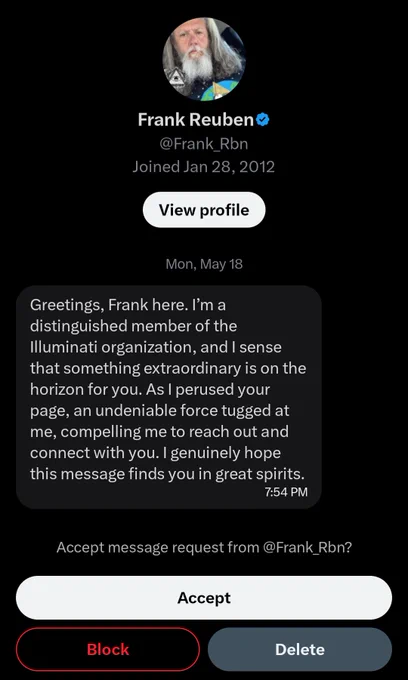Screen dimensions: 408x680
Task: Tap Frank Reuben's profile picture
Action: tap(204, 59)
